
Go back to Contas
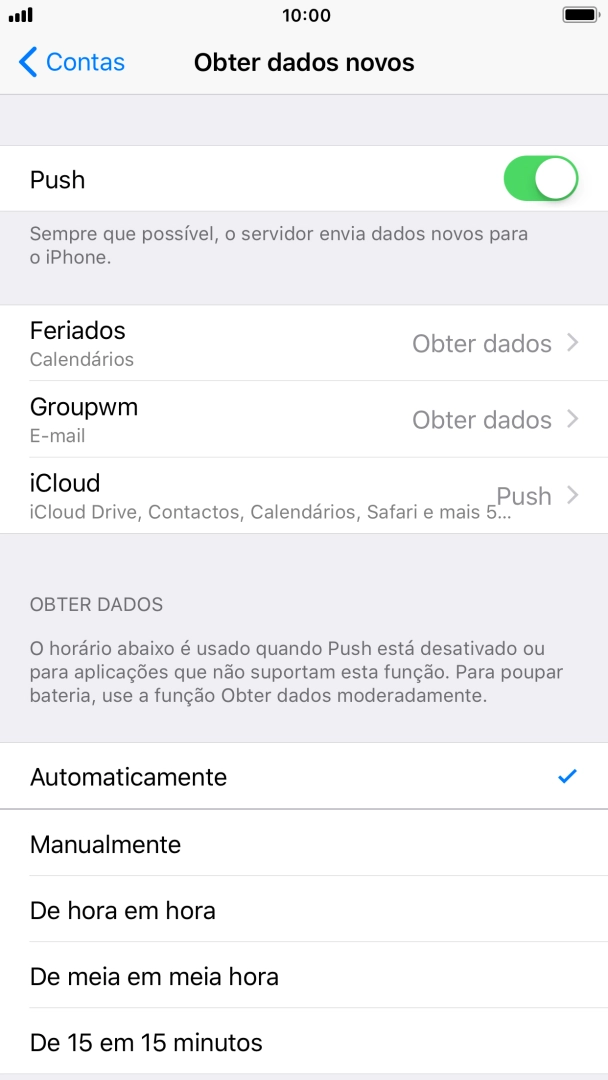[72, 63]
